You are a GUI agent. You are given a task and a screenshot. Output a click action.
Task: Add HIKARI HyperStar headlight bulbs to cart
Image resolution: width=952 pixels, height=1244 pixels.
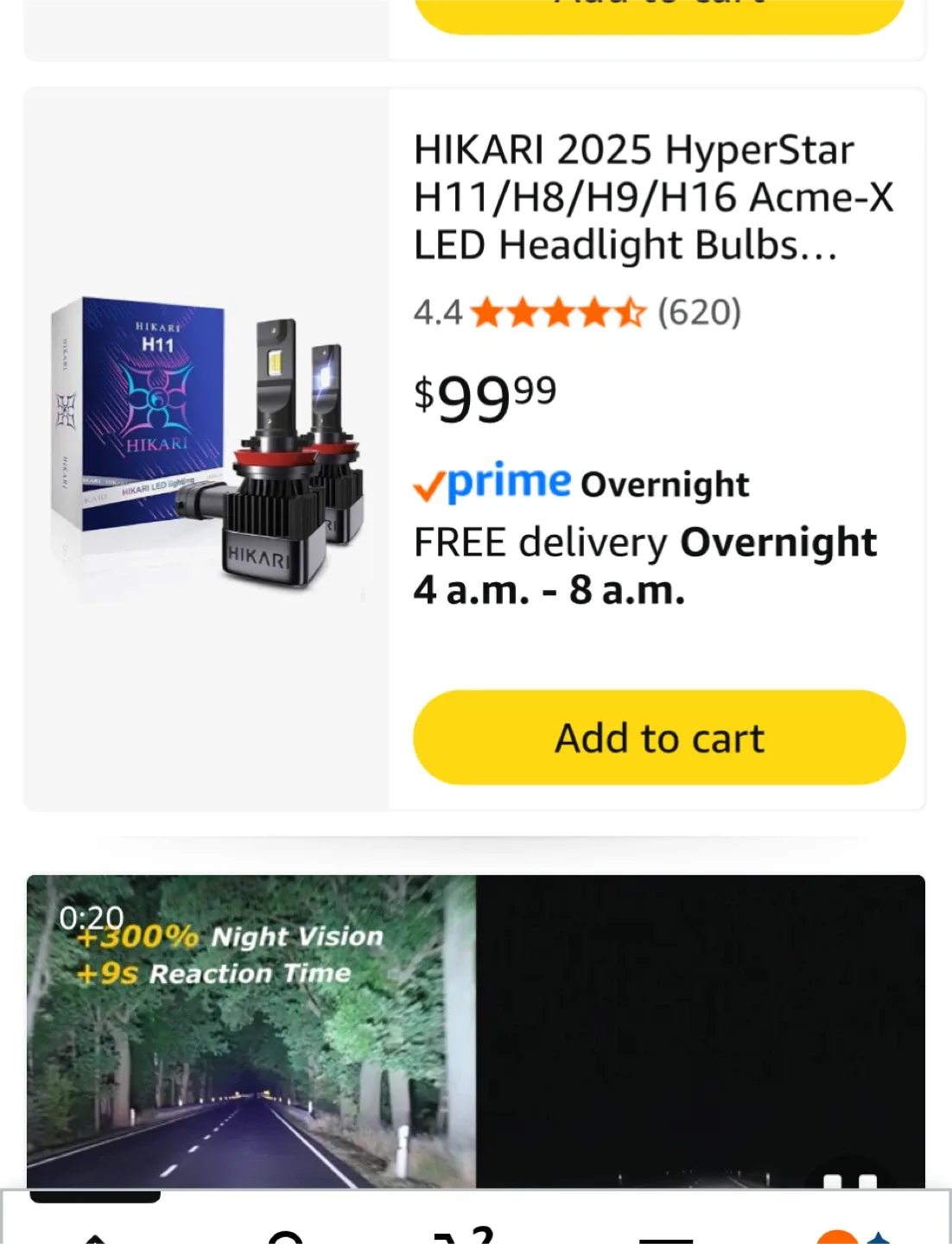[x=659, y=737]
